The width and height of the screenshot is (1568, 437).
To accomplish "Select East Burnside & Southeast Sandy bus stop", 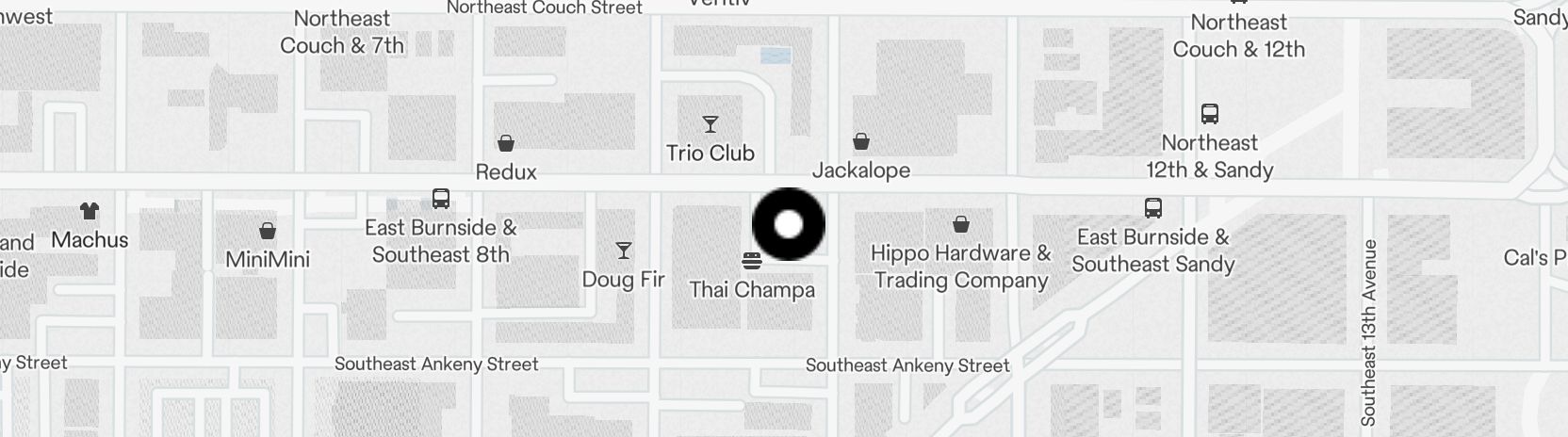I will (1152, 208).
